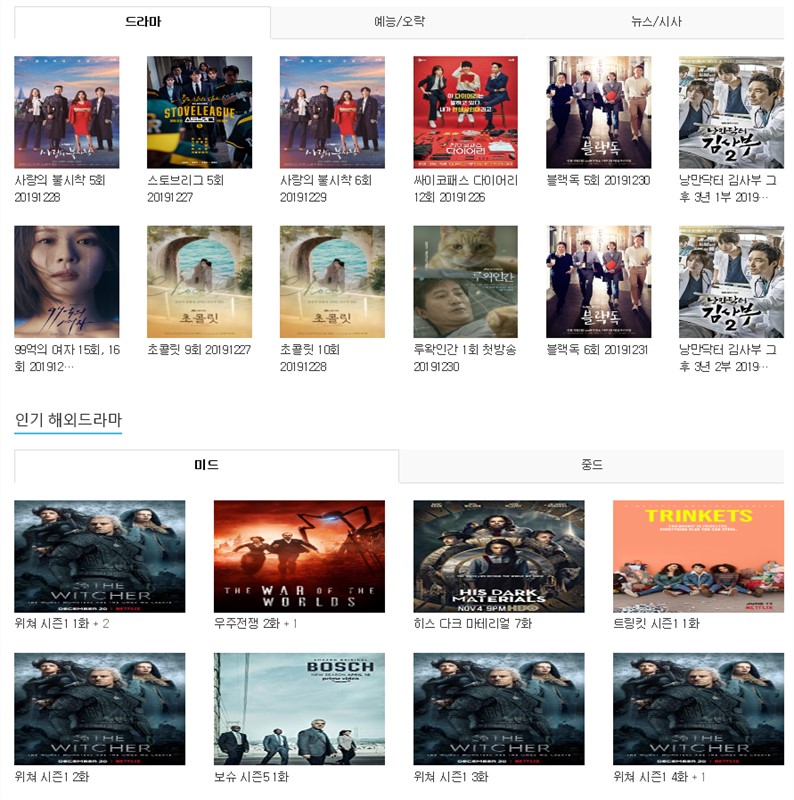Select the 미드 tab
The height and width of the screenshot is (800, 794).
206,466
